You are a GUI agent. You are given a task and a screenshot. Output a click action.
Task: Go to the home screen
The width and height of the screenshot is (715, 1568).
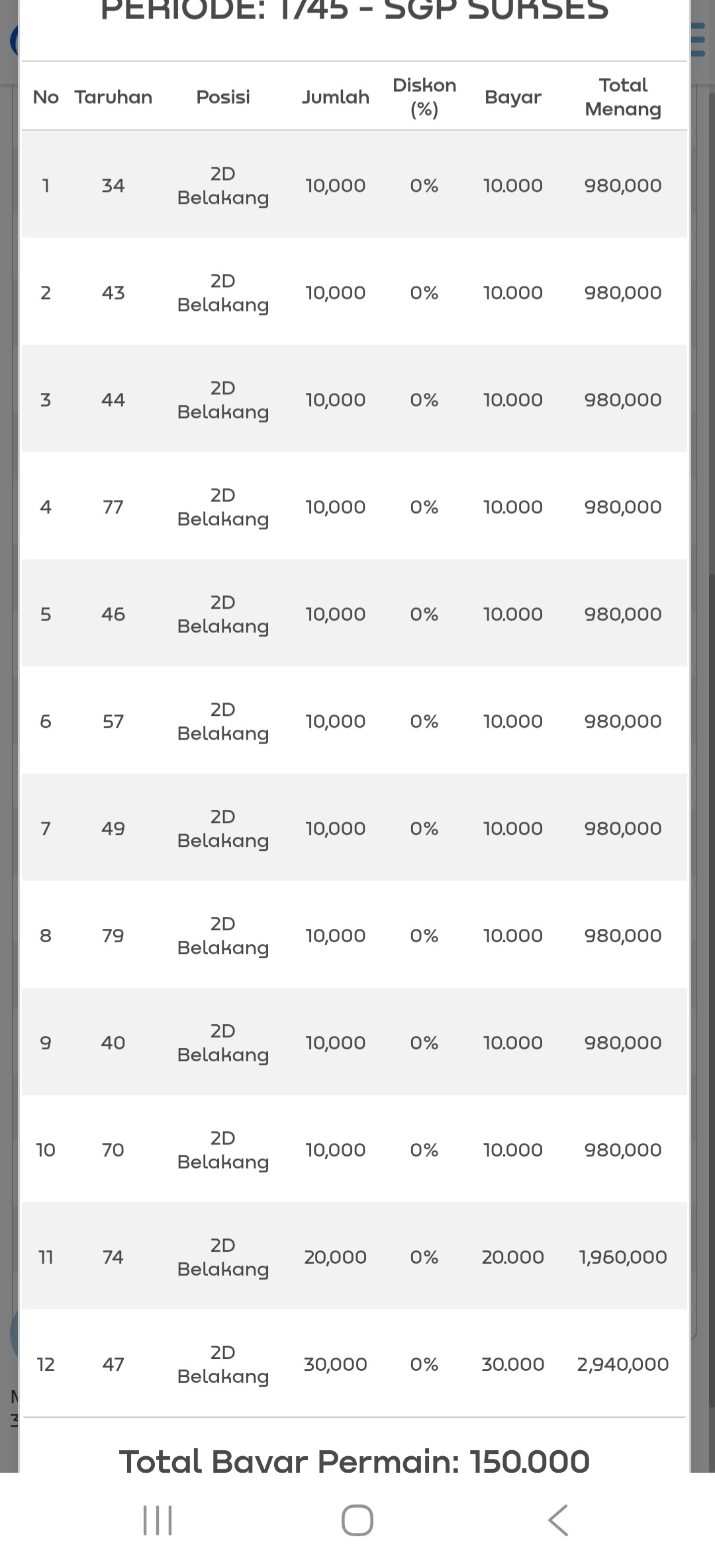[358, 1520]
